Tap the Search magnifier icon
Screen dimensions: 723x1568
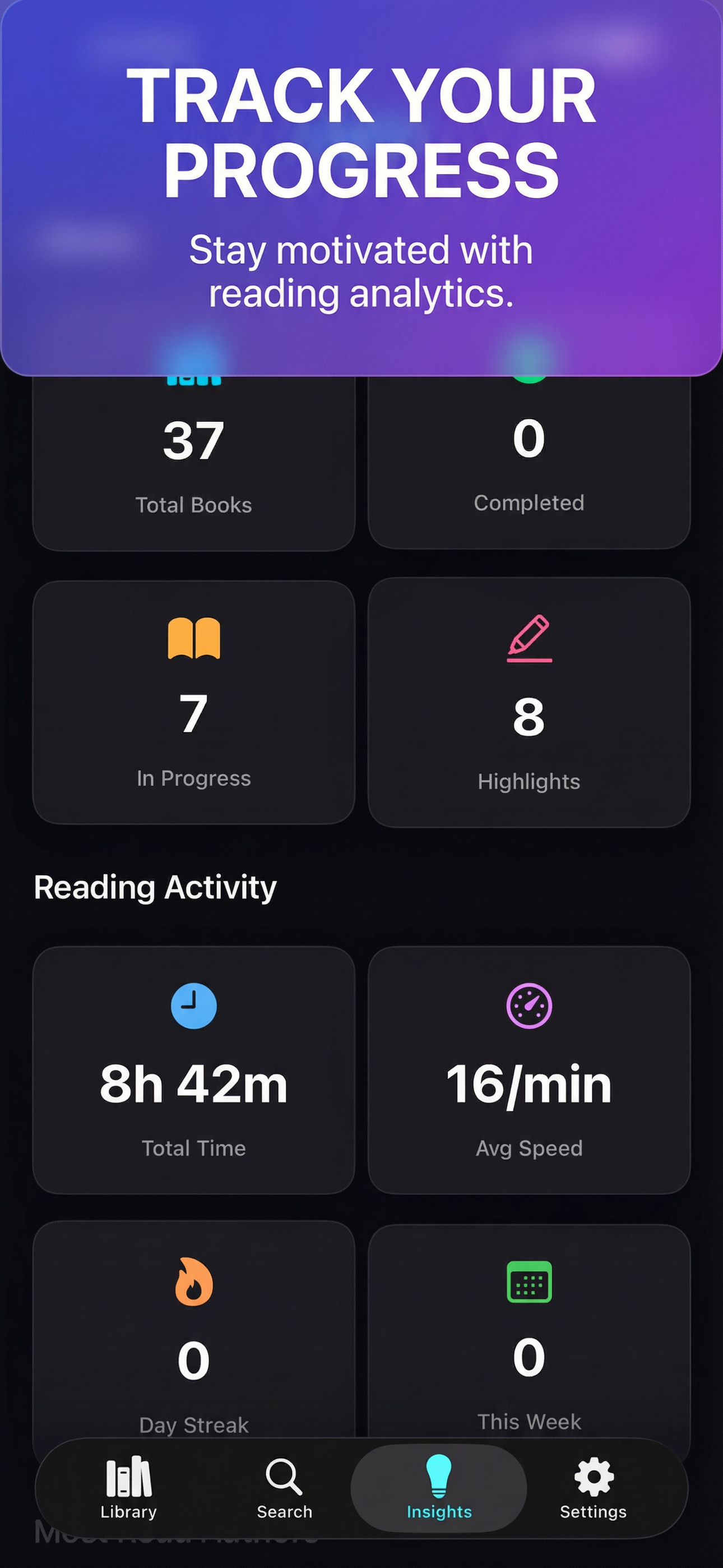[284, 1476]
